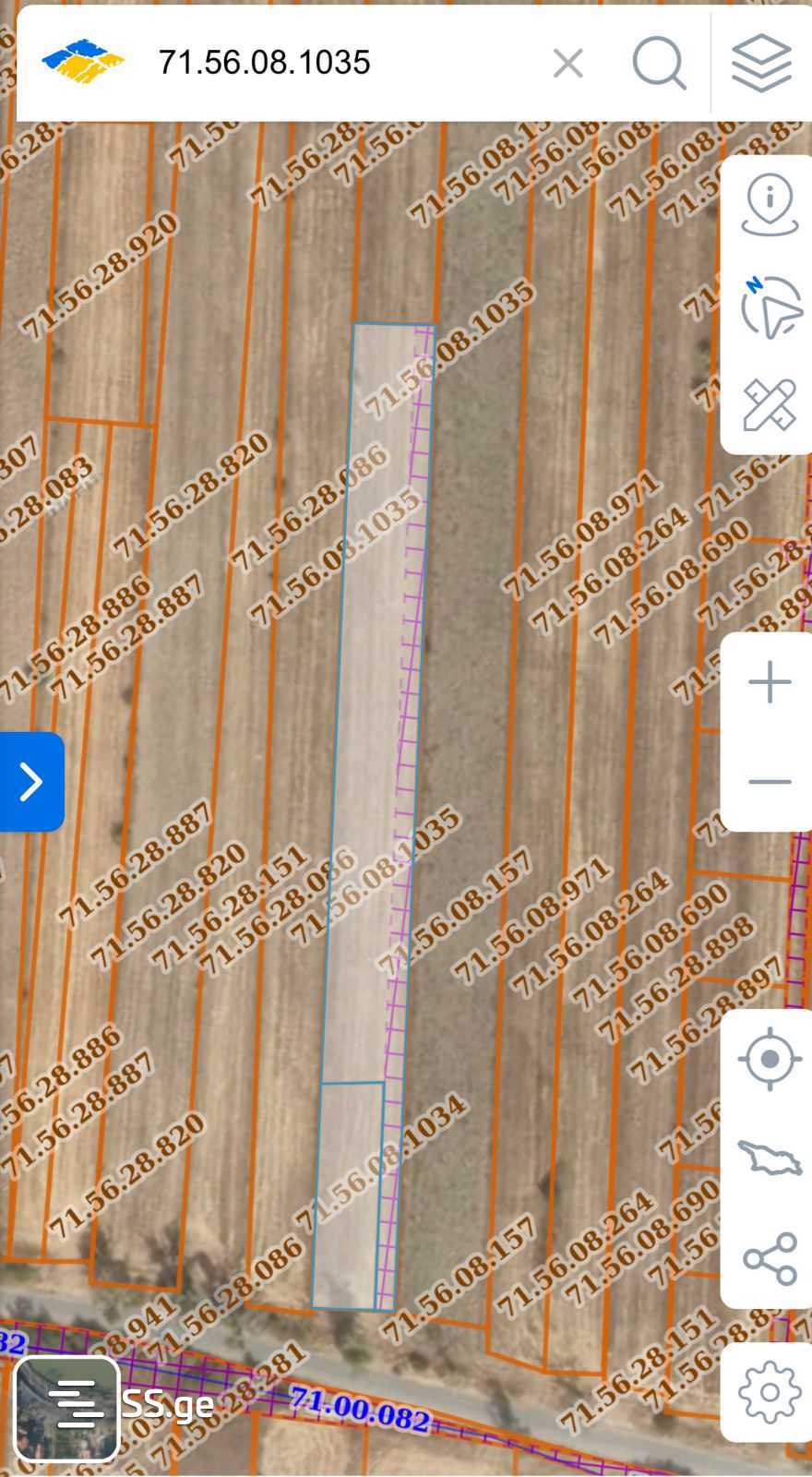Center map on my current location
This screenshot has width=812, height=1477.
(770, 1058)
